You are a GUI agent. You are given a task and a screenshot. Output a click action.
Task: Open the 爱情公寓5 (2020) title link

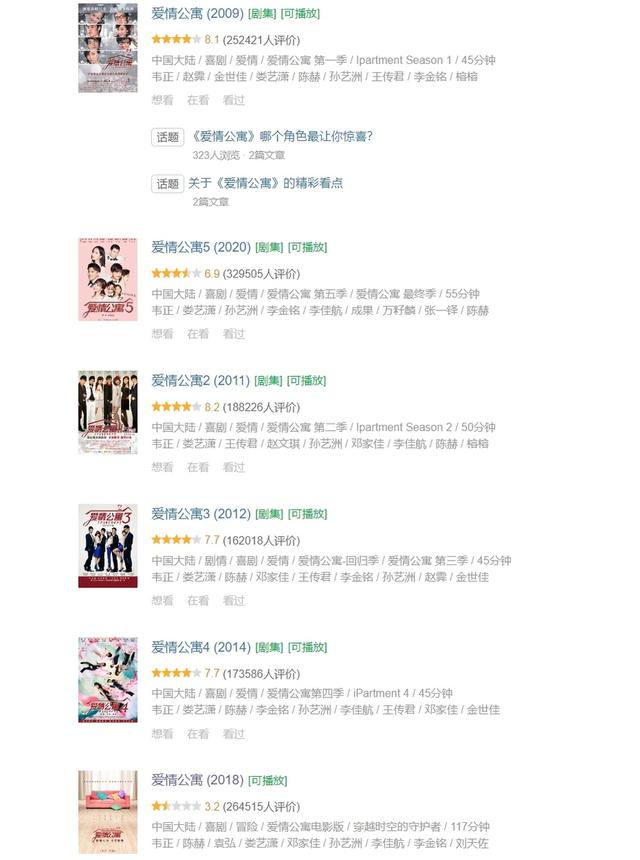point(201,247)
